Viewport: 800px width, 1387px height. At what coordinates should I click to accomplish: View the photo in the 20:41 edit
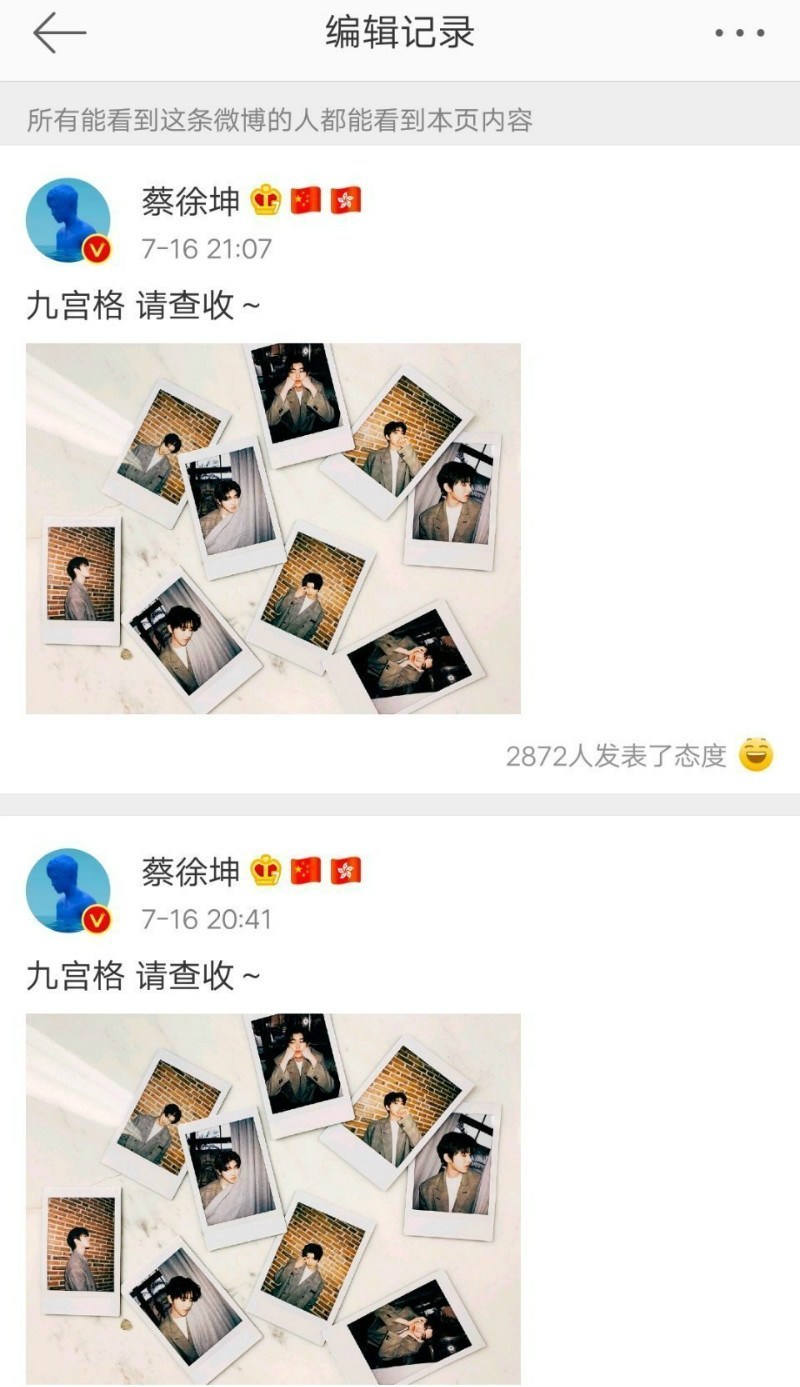[273, 1198]
